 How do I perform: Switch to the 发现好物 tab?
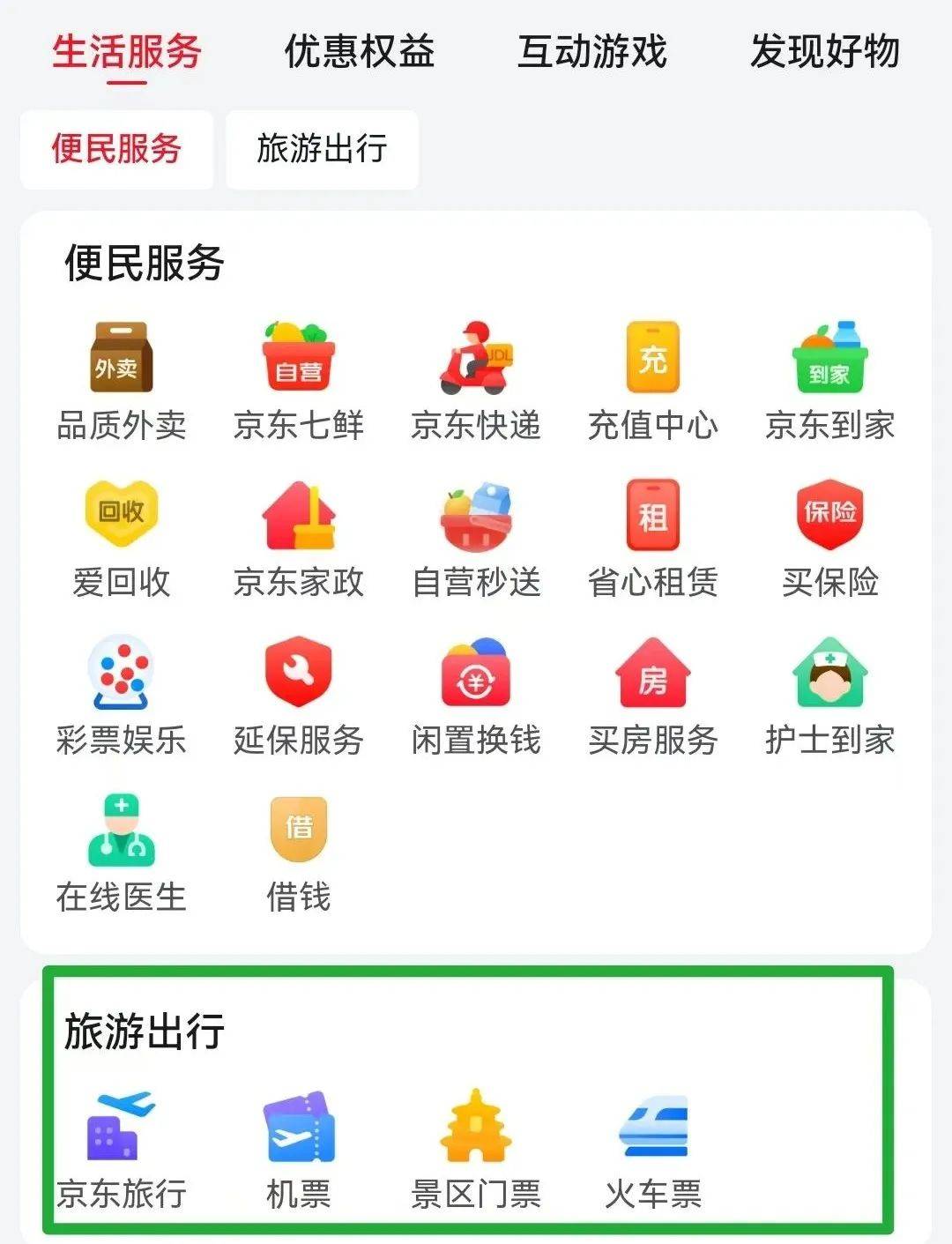[x=825, y=53]
